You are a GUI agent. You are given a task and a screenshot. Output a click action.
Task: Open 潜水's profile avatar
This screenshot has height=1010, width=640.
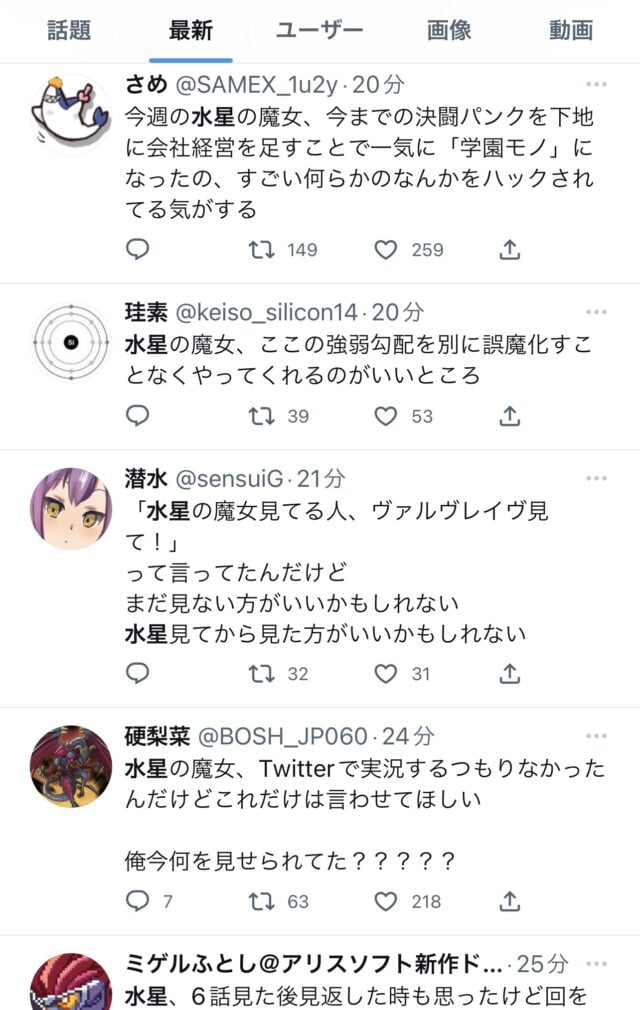coord(71,508)
